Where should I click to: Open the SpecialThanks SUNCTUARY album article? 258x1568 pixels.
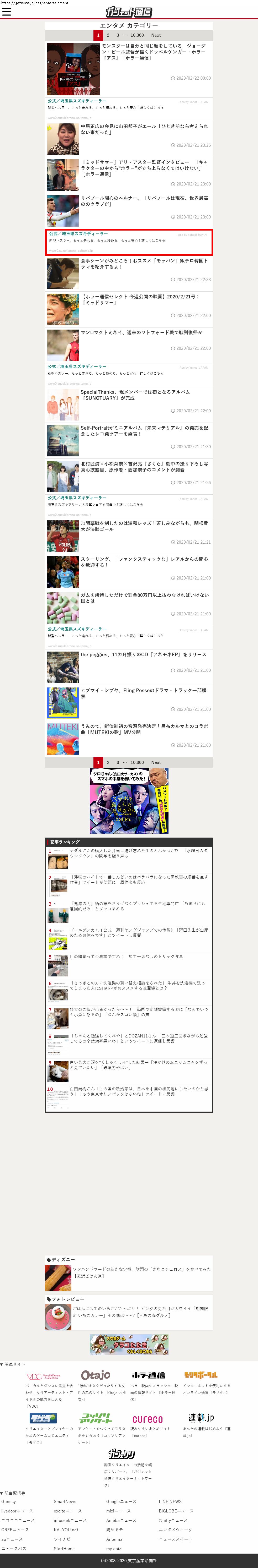[135, 395]
